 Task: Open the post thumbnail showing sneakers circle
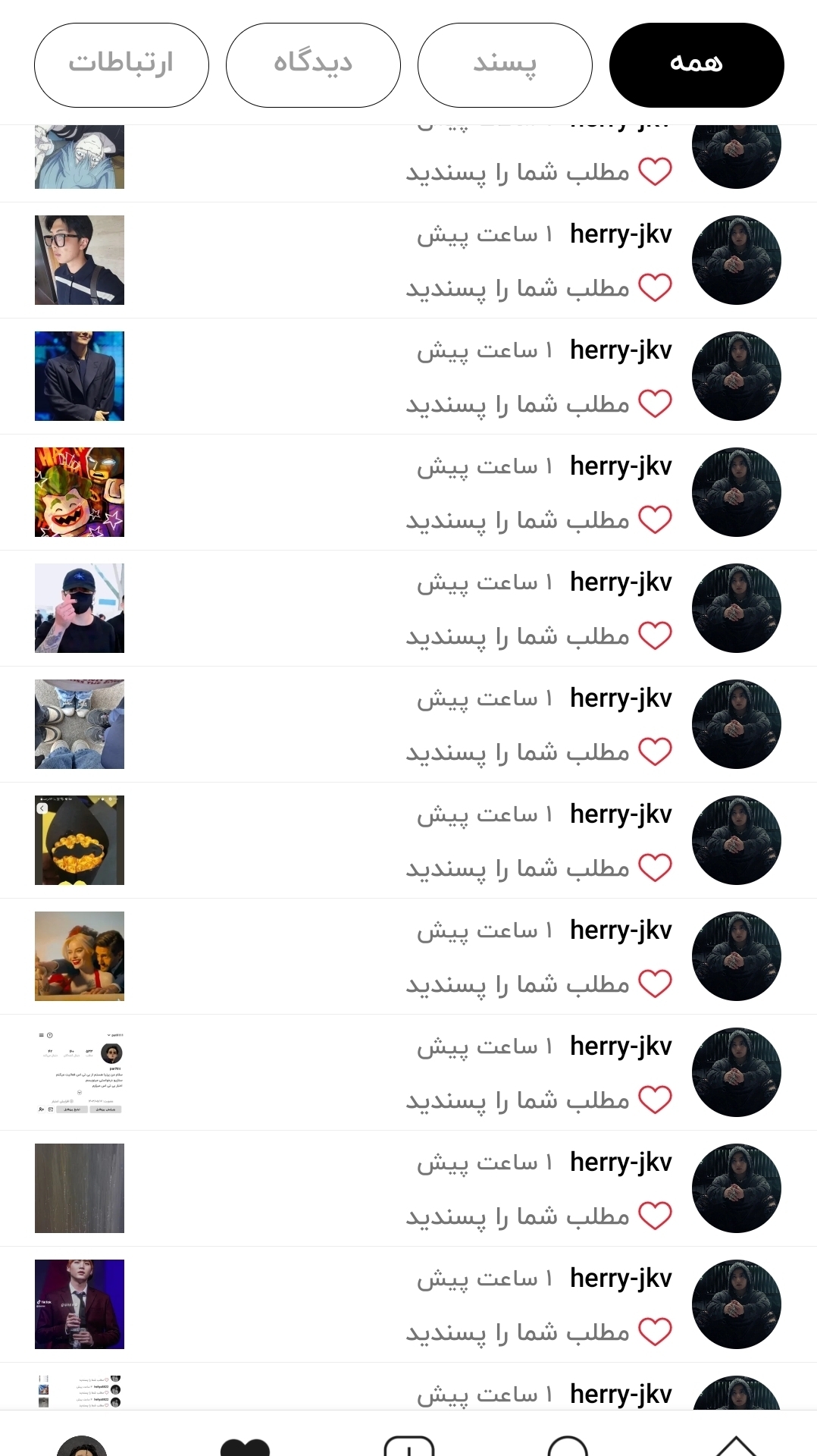[x=80, y=724]
